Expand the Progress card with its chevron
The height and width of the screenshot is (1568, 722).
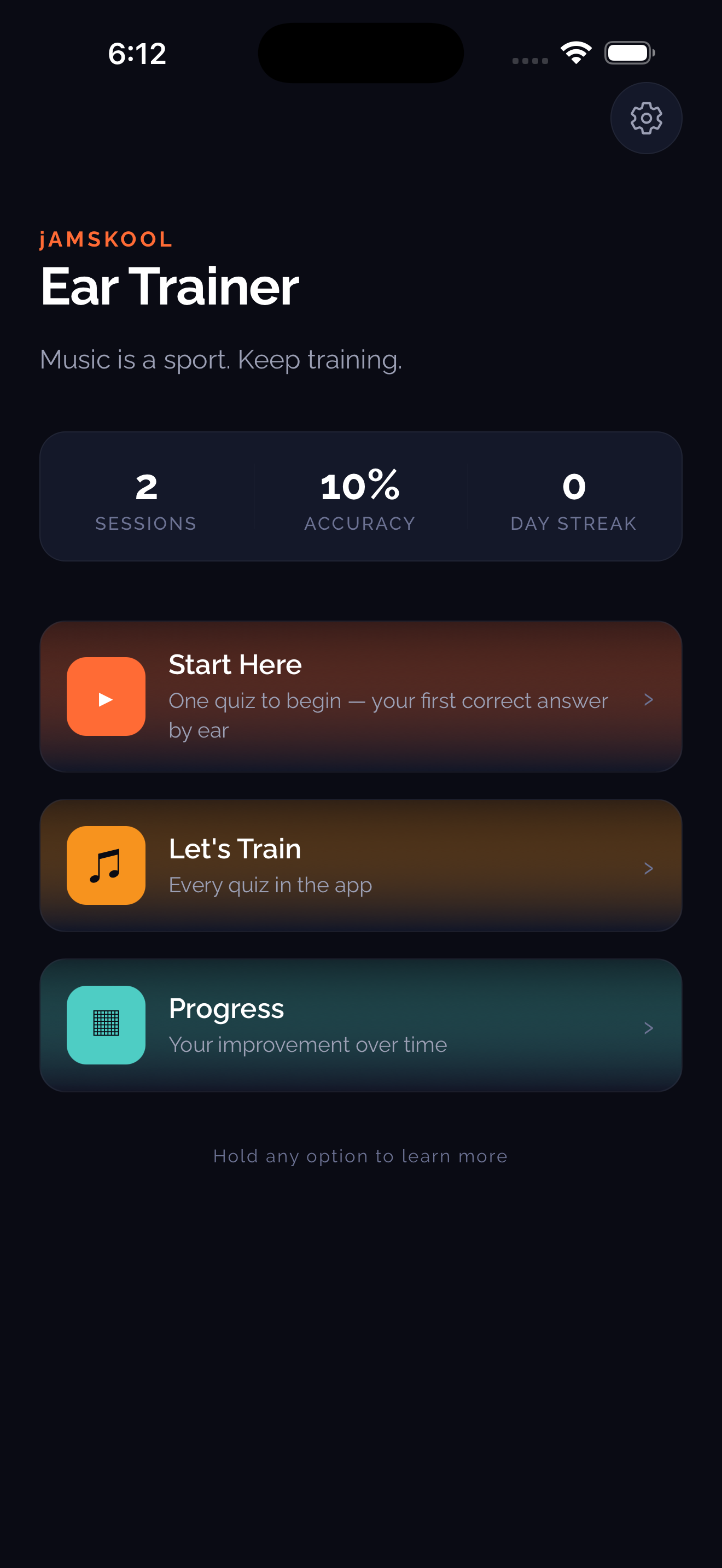point(649,1028)
